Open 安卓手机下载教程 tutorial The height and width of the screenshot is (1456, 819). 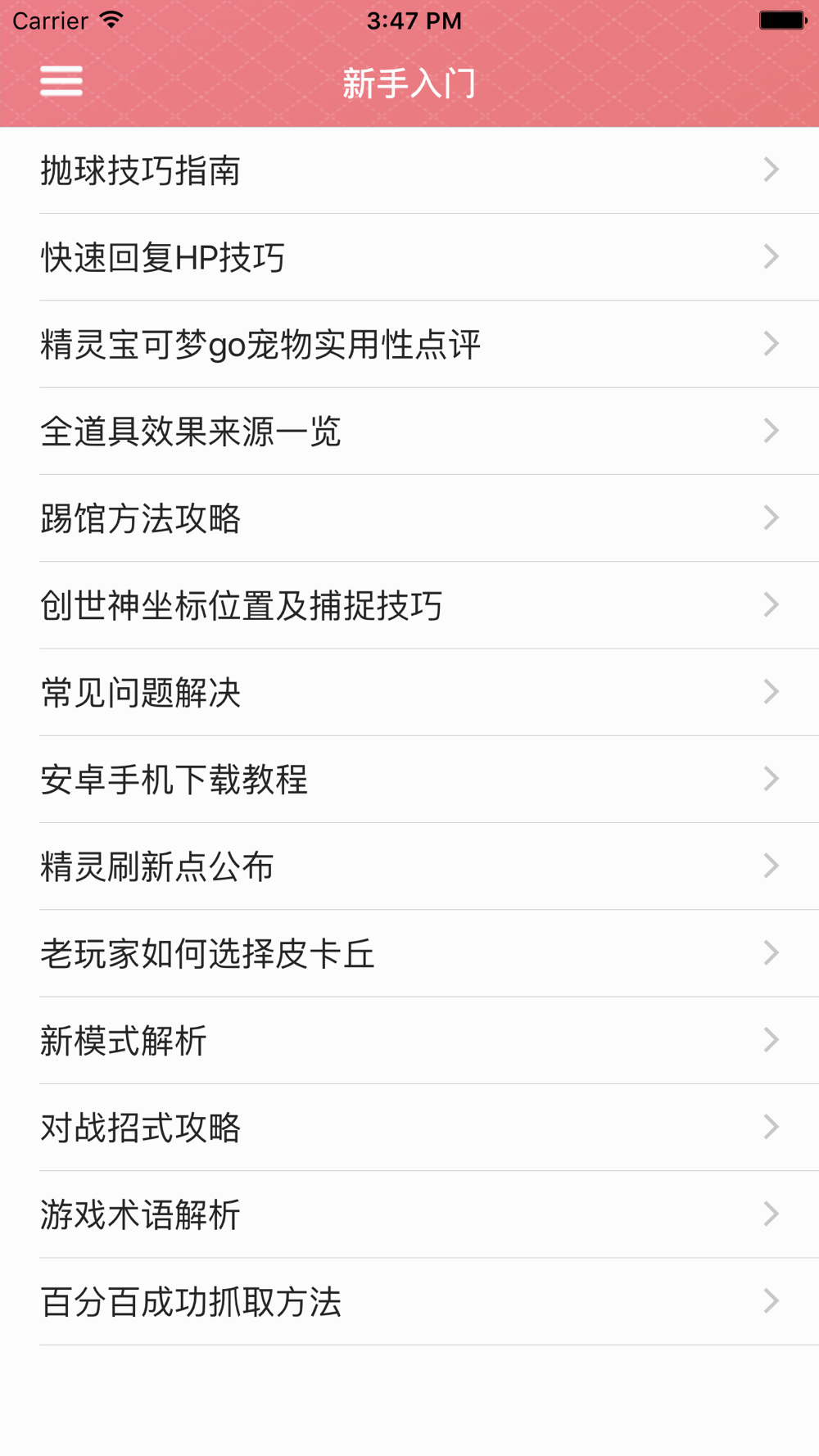click(x=409, y=779)
